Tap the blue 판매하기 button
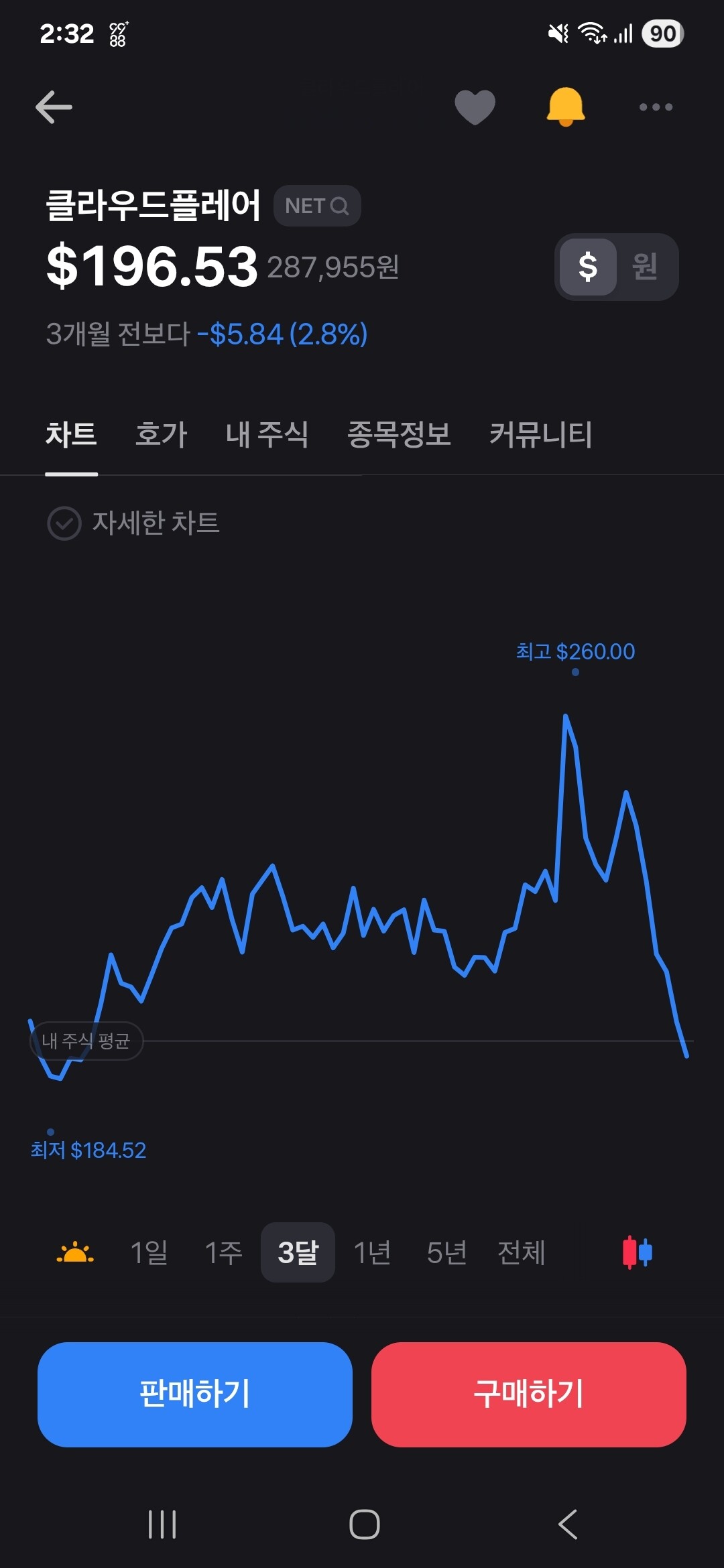 pos(195,1394)
